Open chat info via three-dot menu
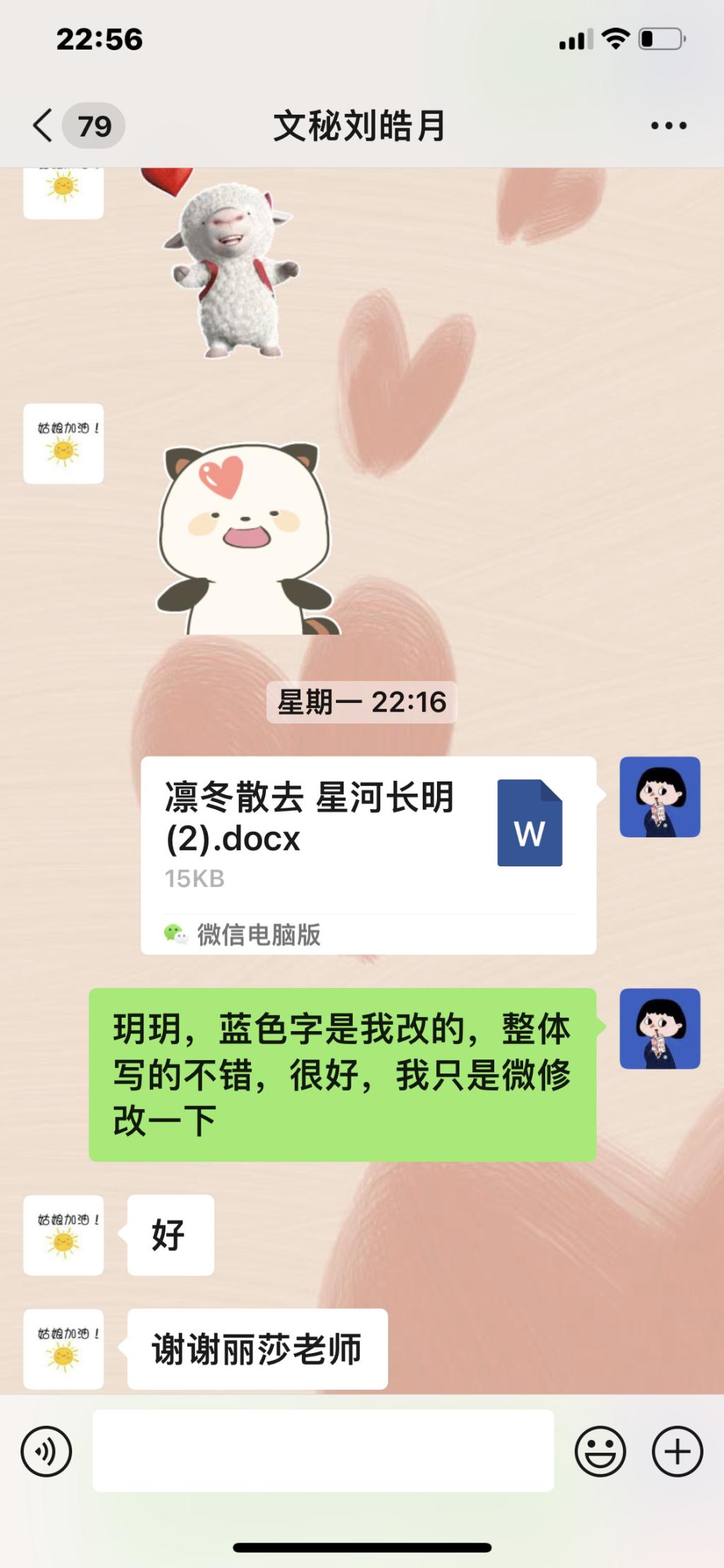This screenshot has width=724, height=1568. point(668,126)
